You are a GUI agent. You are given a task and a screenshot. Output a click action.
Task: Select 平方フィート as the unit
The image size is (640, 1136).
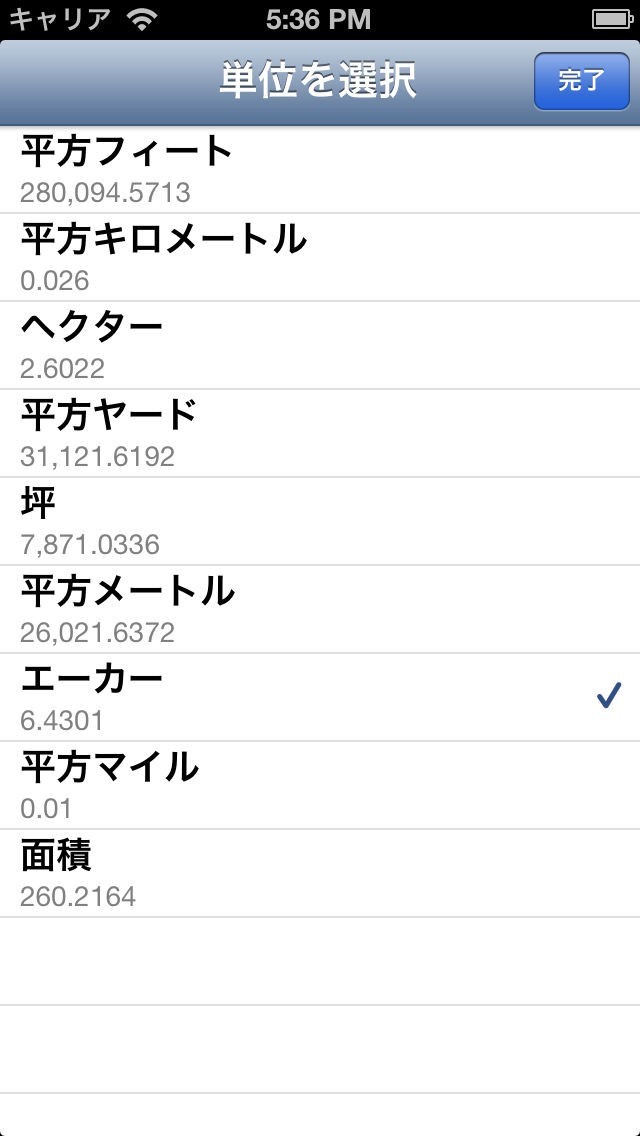[320, 169]
